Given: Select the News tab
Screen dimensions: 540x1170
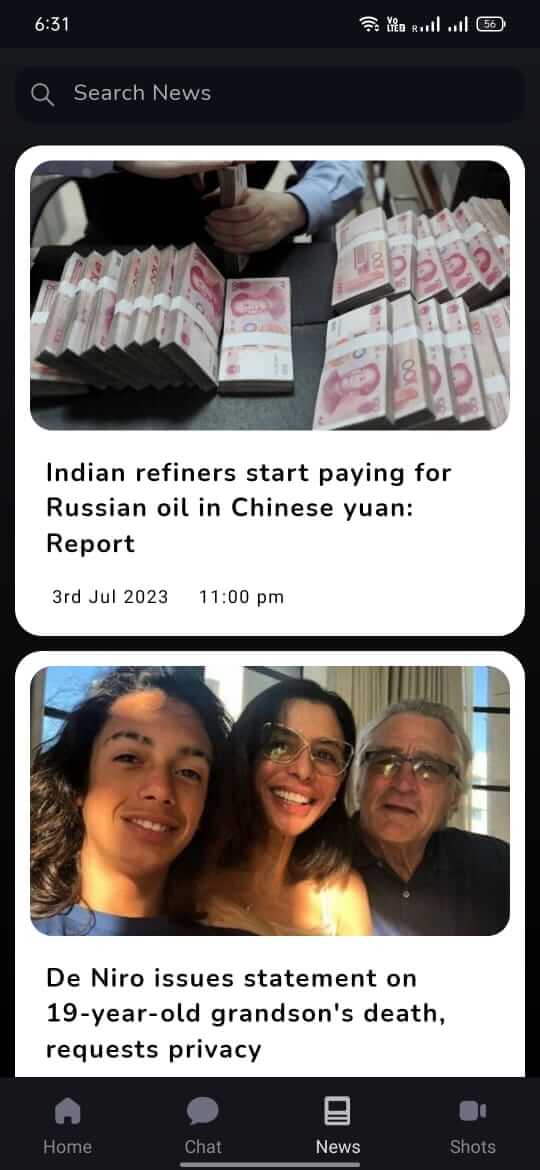Looking at the screenshot, I should (338, 1125).
